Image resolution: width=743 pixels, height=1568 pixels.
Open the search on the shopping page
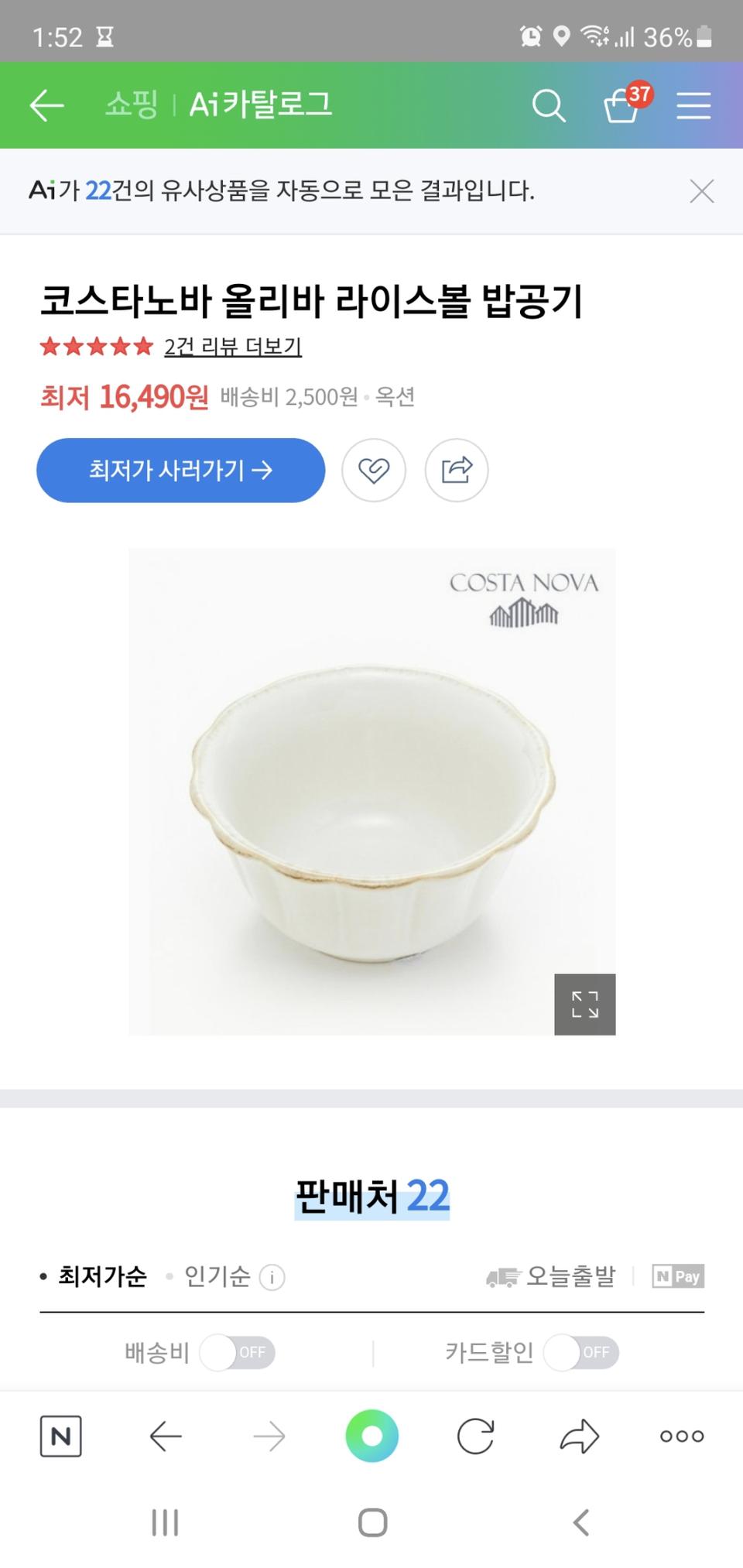(550, 107)
